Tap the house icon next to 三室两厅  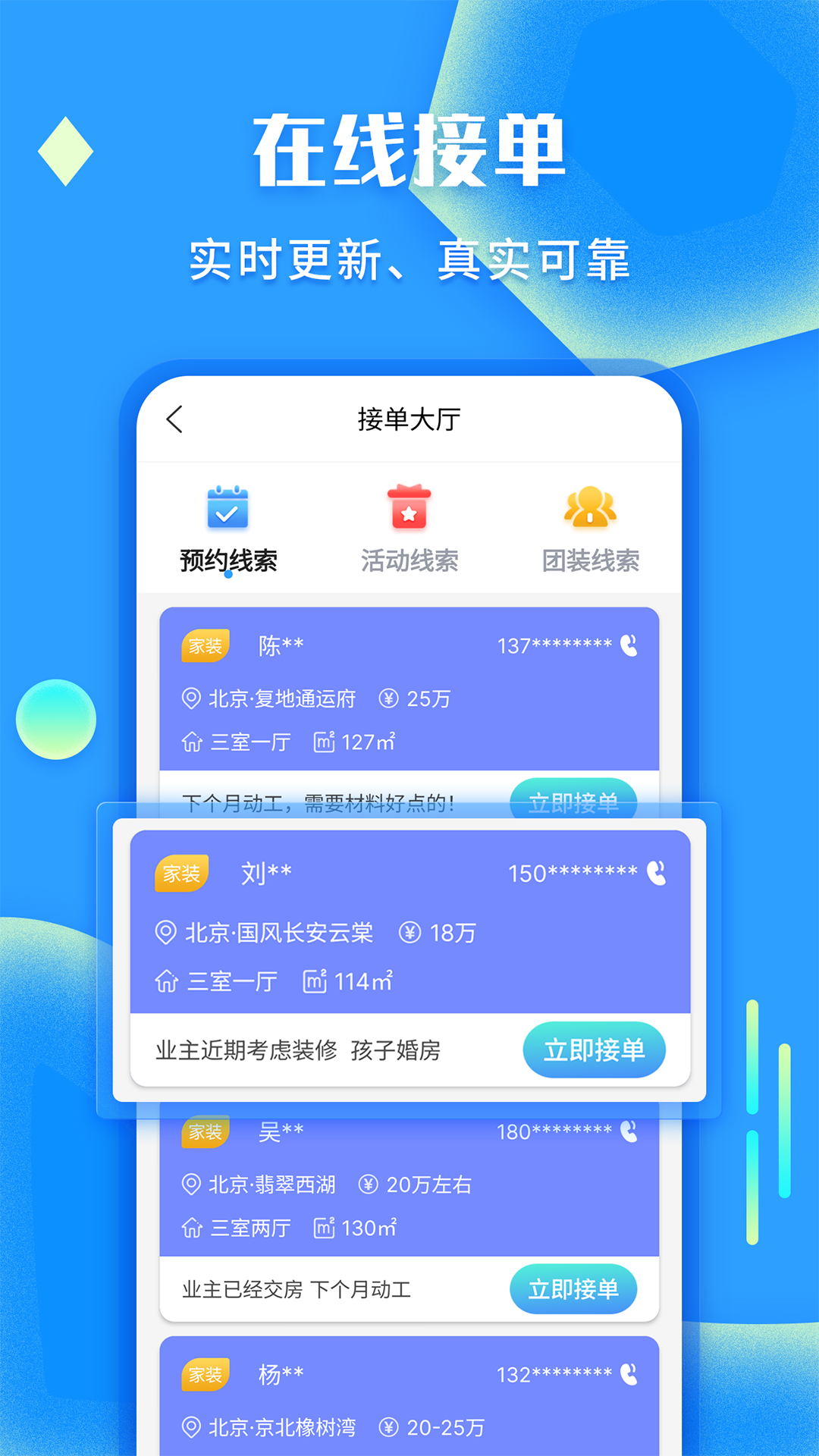coord(192,1226)
